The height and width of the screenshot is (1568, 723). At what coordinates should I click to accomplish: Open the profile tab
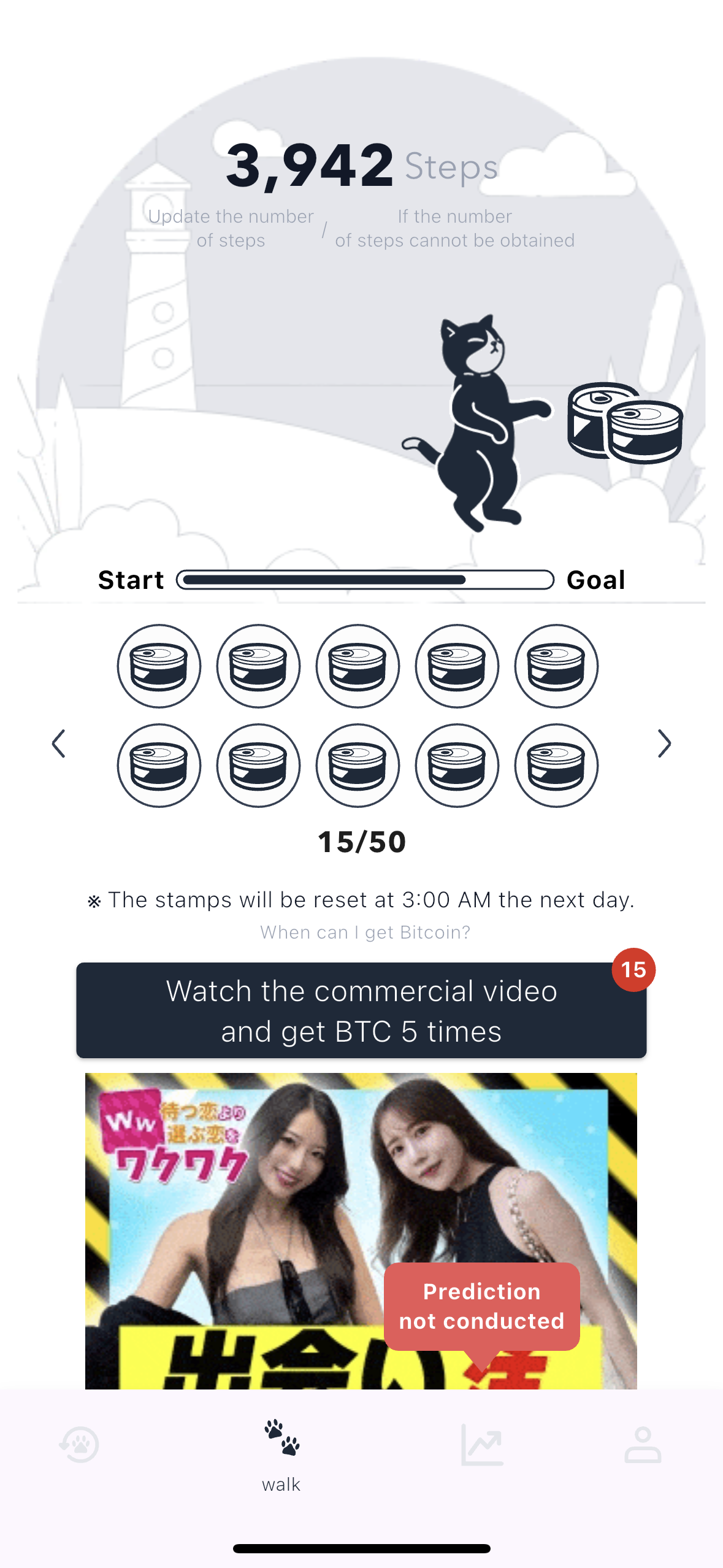click(642, 1445)
